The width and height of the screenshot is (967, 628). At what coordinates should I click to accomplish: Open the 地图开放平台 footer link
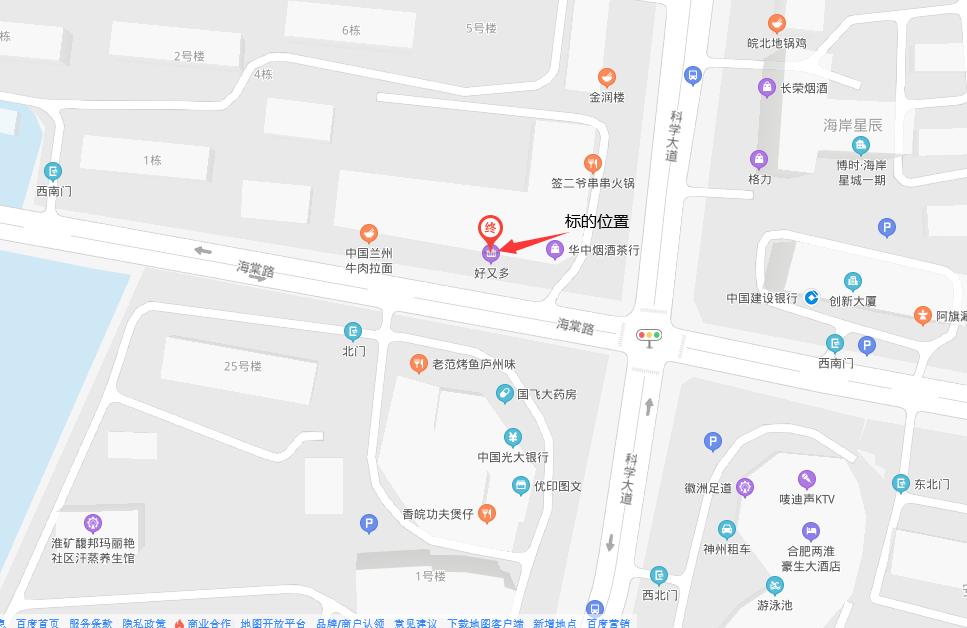coord(273,623)
